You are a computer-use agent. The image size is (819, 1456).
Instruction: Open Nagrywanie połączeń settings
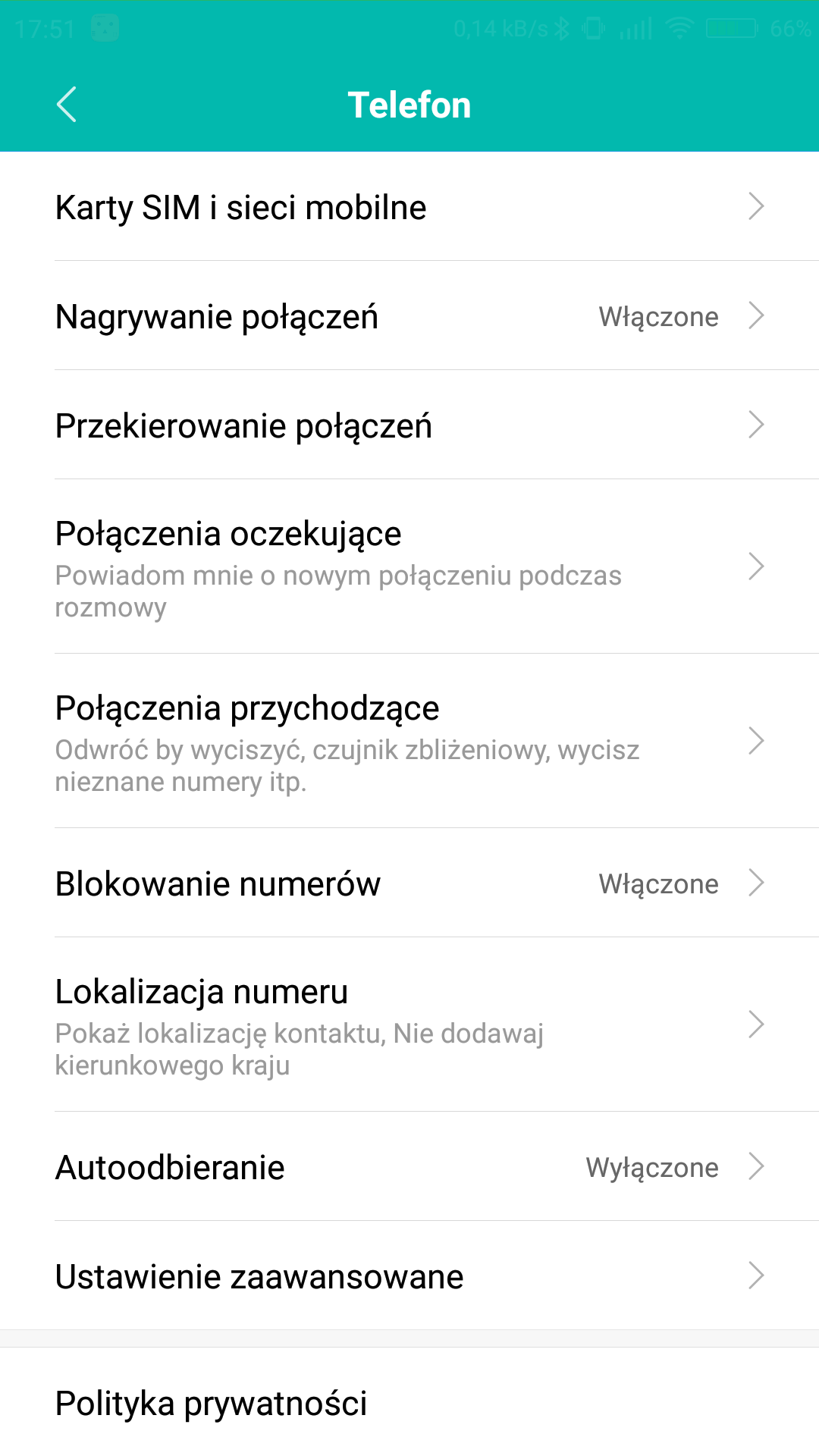point(409,315)
